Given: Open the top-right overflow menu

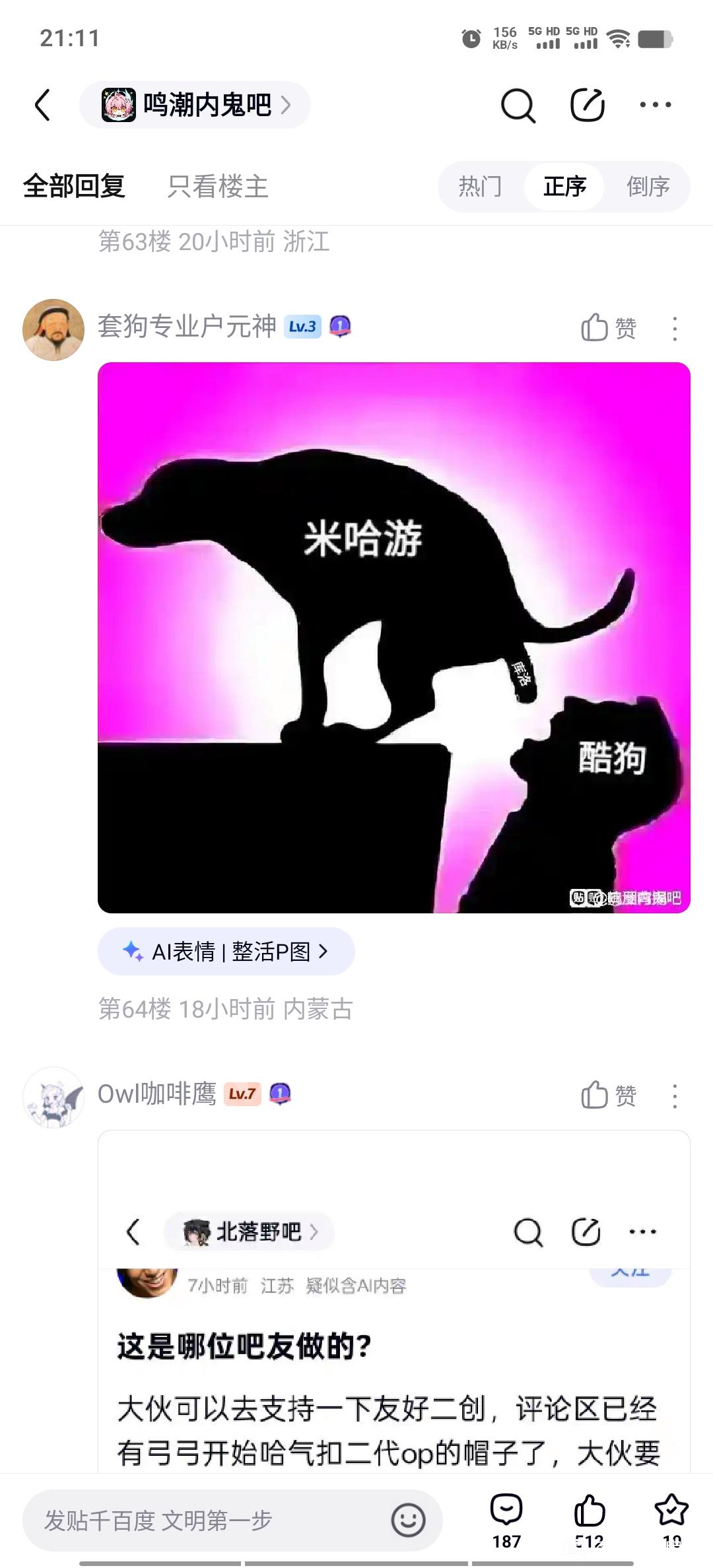Looking at the screenshot, I should tap(656, 105).
